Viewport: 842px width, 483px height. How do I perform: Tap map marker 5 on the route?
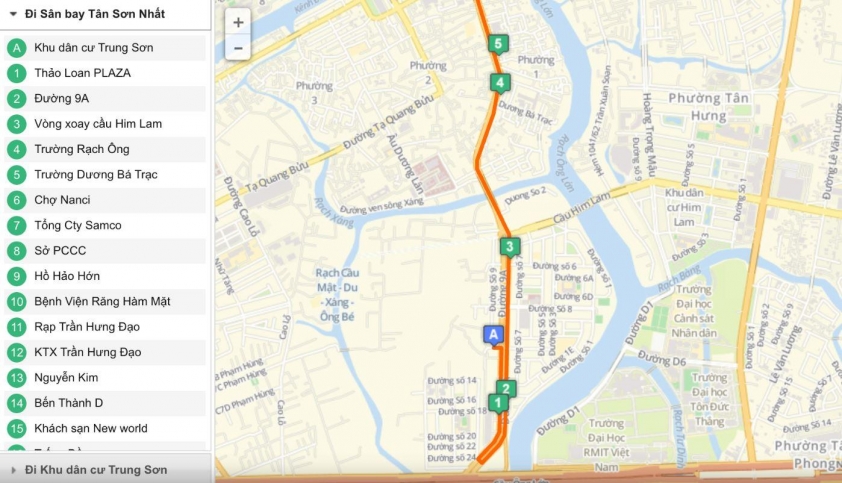pyautogui.click(x=498, y=44)
